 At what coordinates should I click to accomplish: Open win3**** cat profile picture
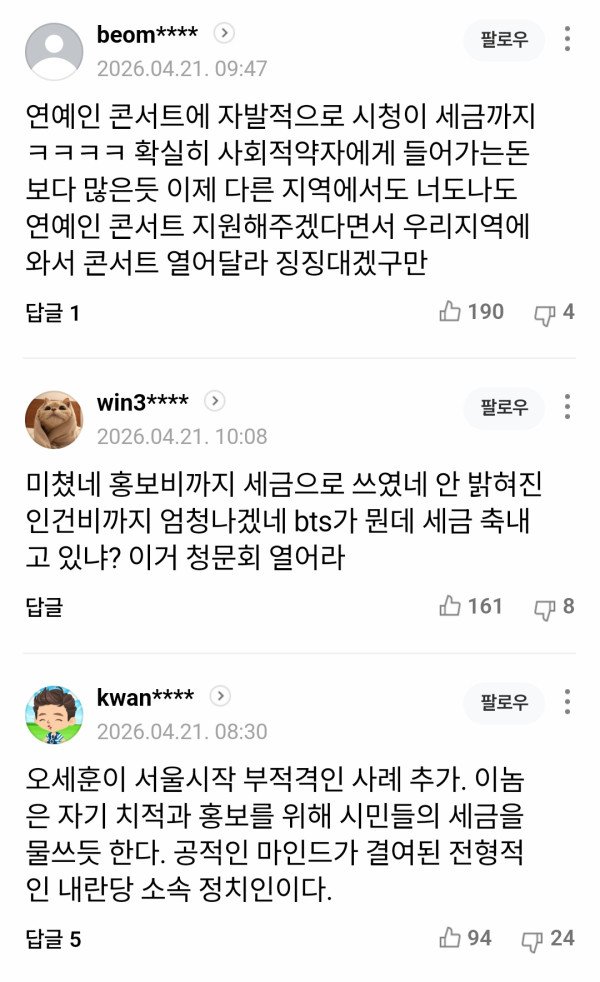[x=54, y=419]
